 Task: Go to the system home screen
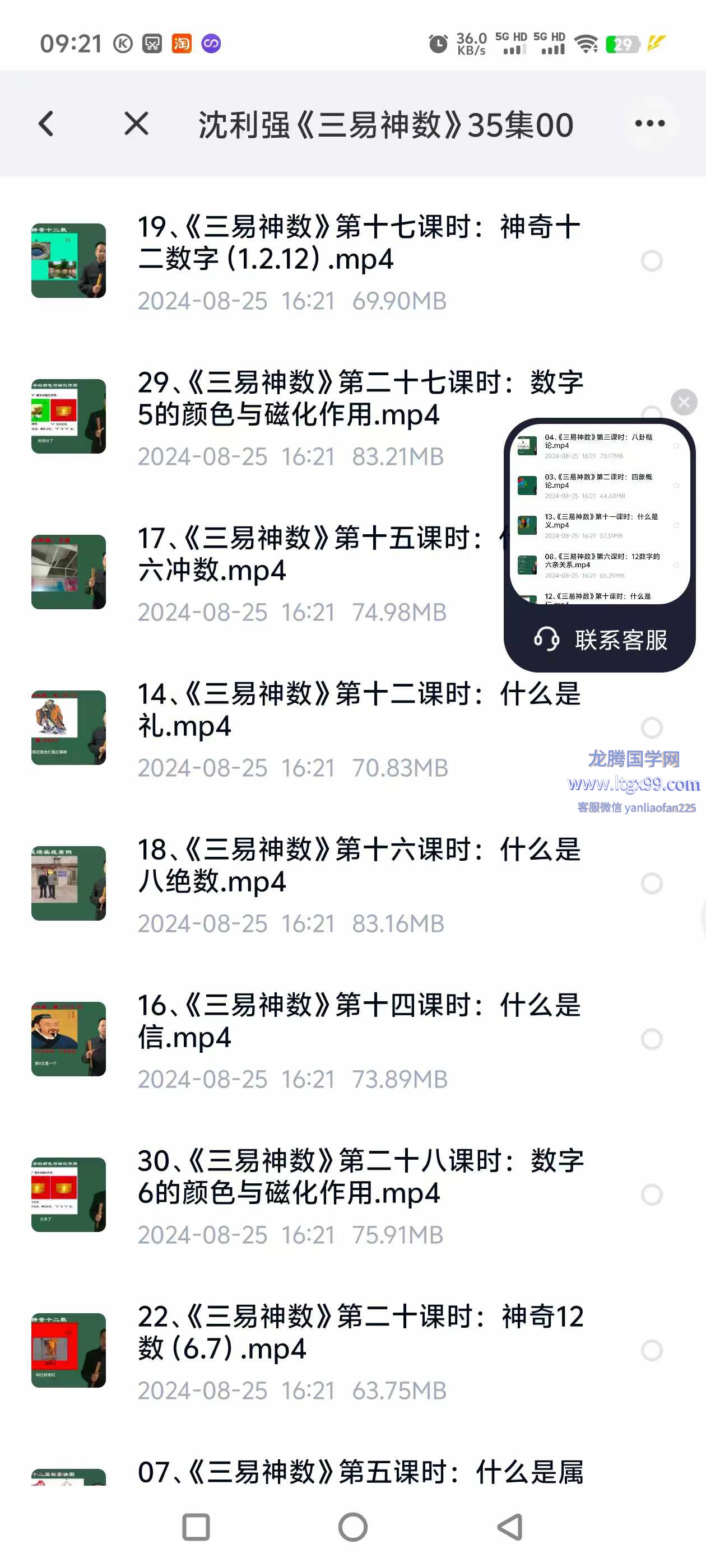tap(352, 1527)
